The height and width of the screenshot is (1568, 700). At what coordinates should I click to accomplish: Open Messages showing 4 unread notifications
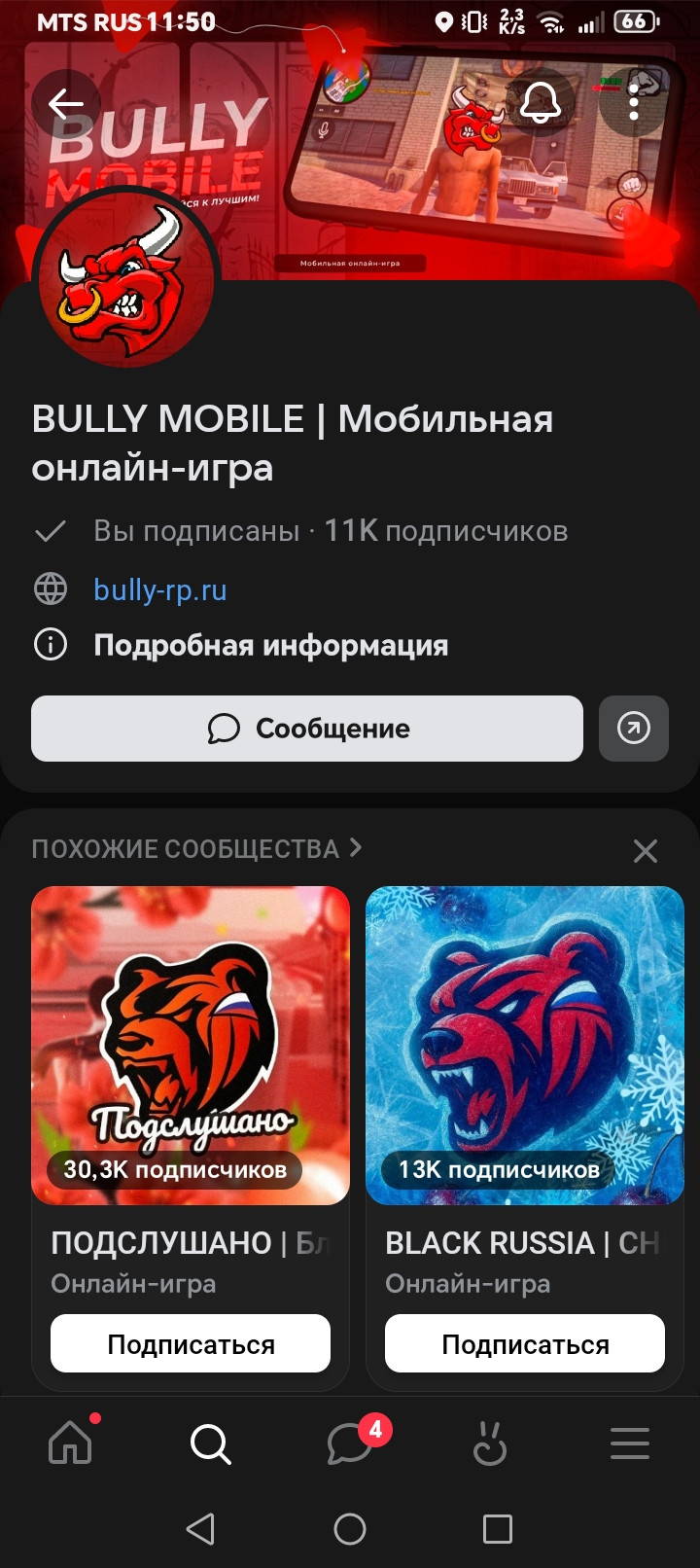[x=350, y=1444]
